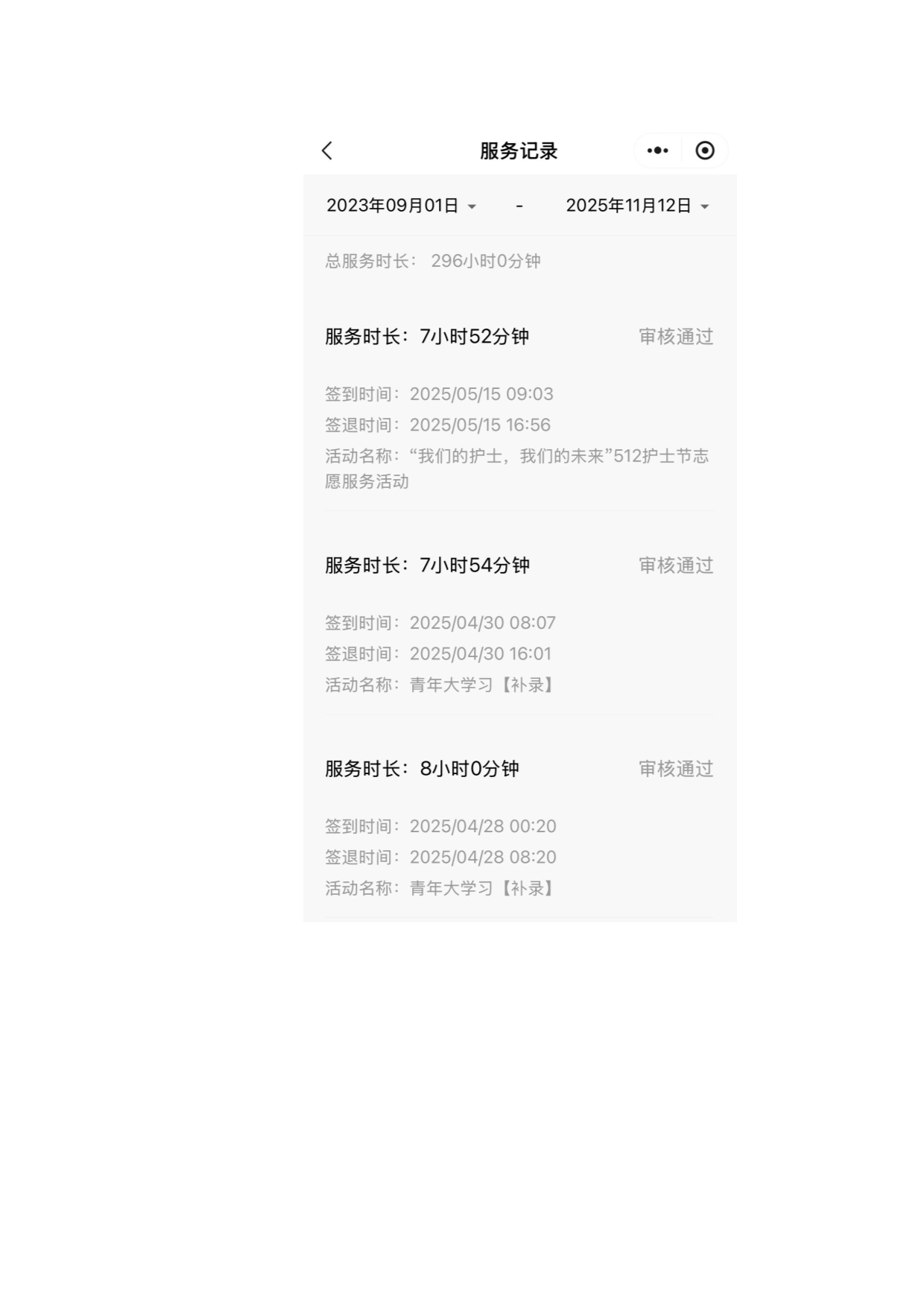Image resolution: width=924 pixels, height=1306 pixels.
Task: Close the mini program with the circle icon
Action: tap(704, 151)
